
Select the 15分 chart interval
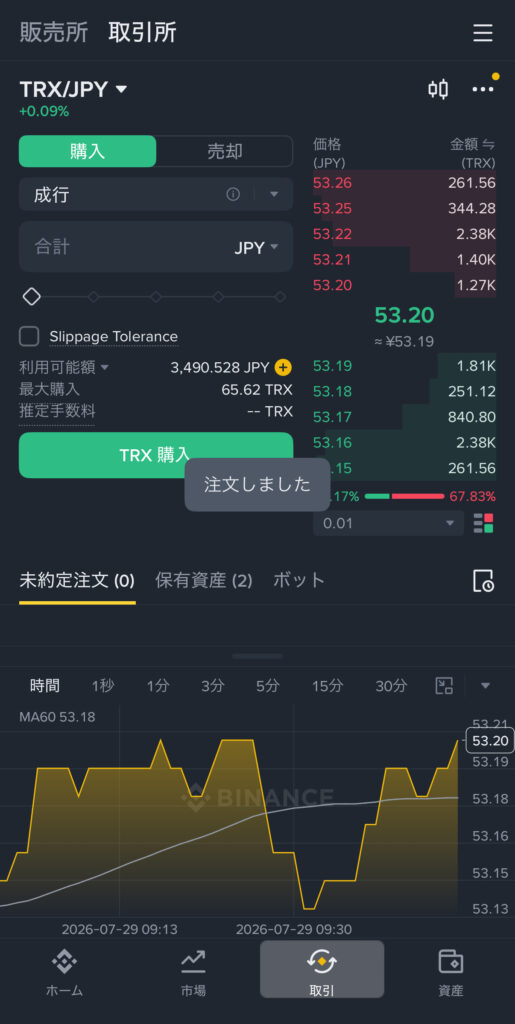(327, 686)
